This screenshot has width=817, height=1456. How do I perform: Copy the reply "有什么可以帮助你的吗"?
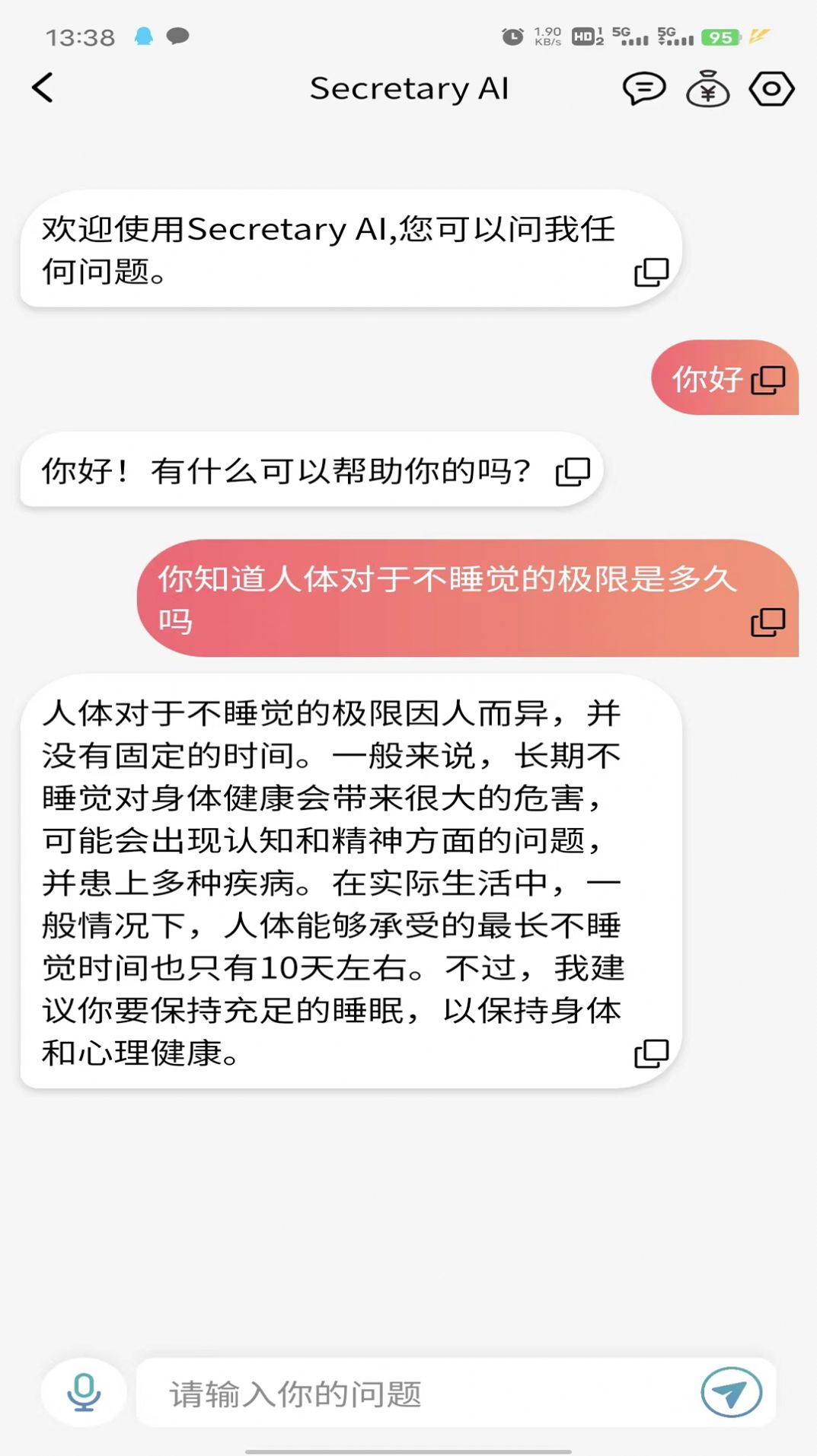click(x=573, y=472)
